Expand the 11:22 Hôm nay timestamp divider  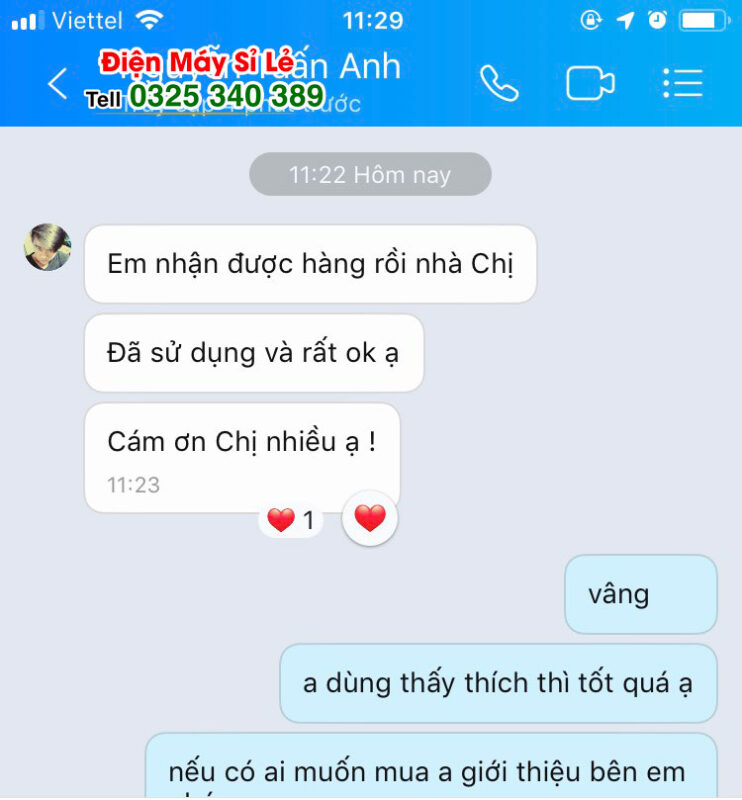369,174
